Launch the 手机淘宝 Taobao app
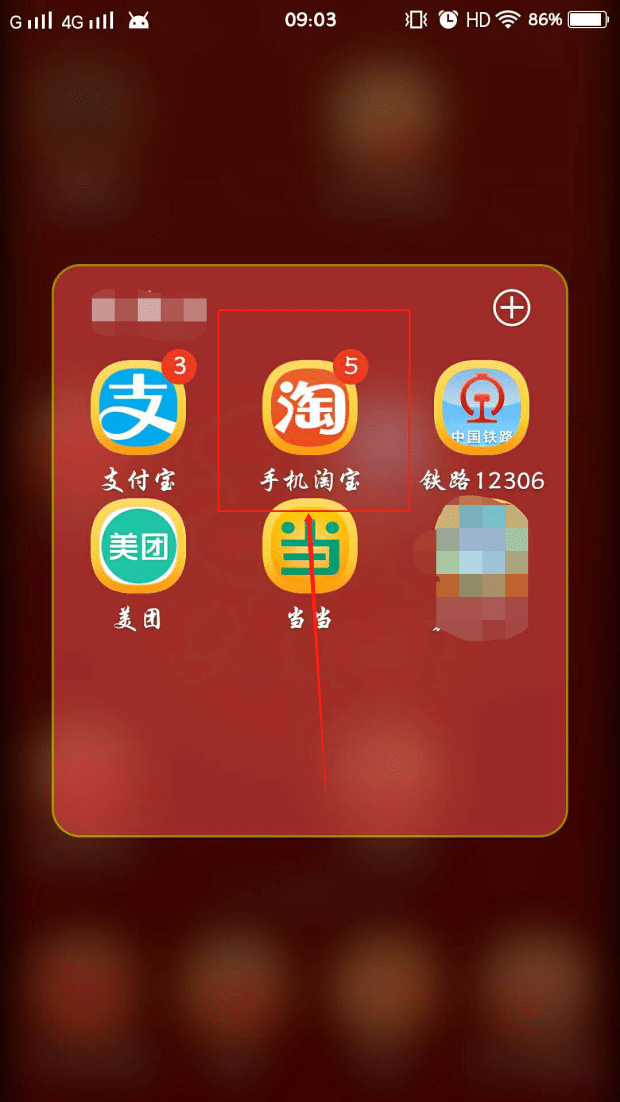620x1102 pixels. pos(310,409)
